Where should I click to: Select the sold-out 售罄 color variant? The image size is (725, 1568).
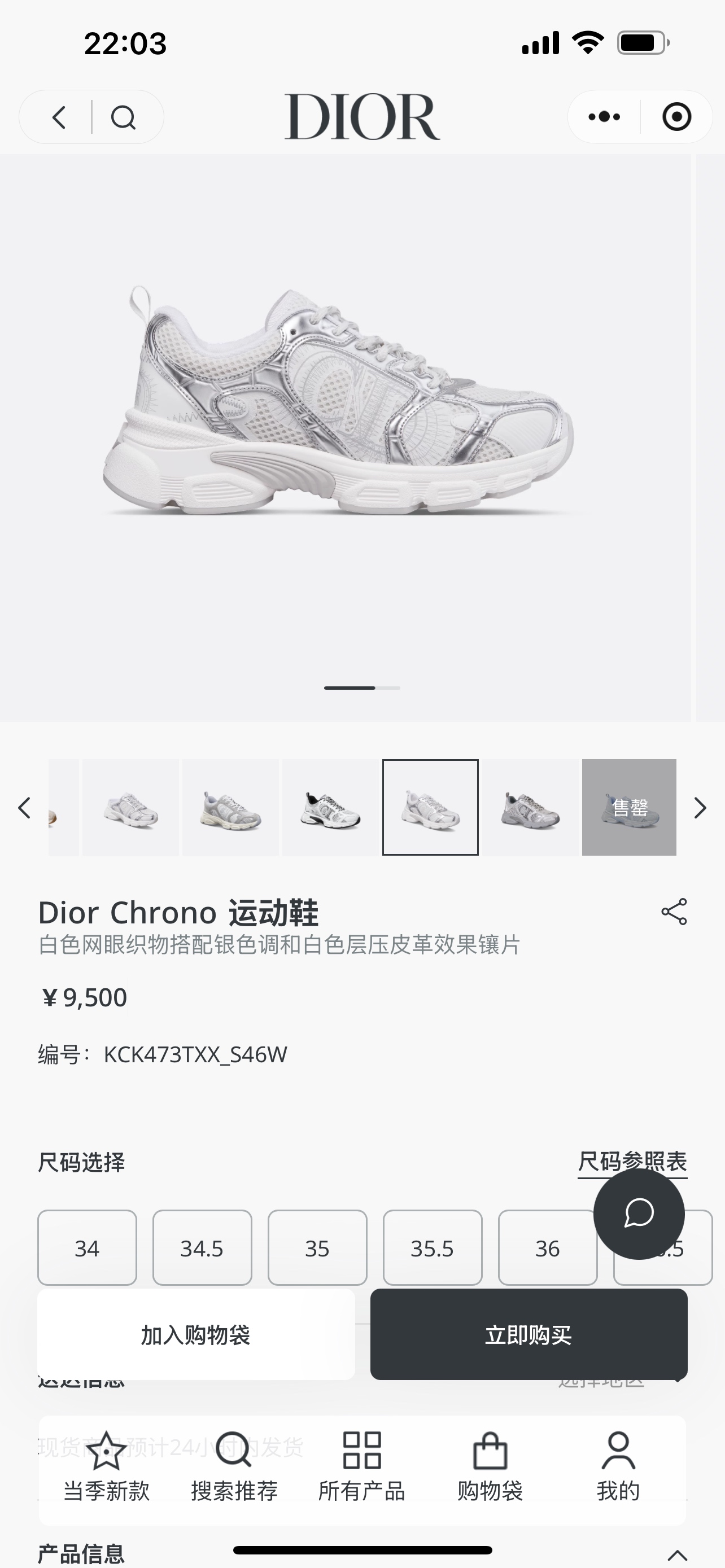(x=629, y=807)
